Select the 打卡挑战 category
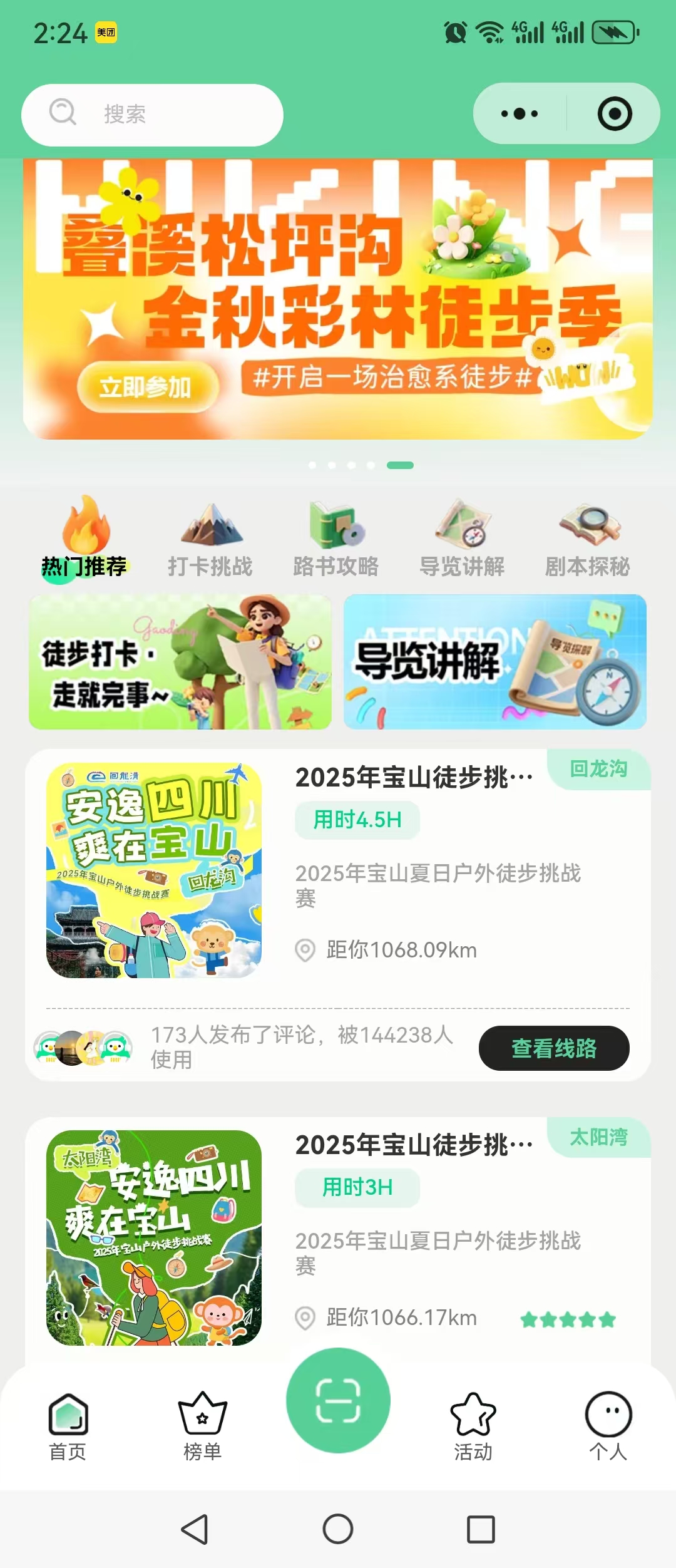The width and height of the screenshot is (676, 1568). coord(210,539)
